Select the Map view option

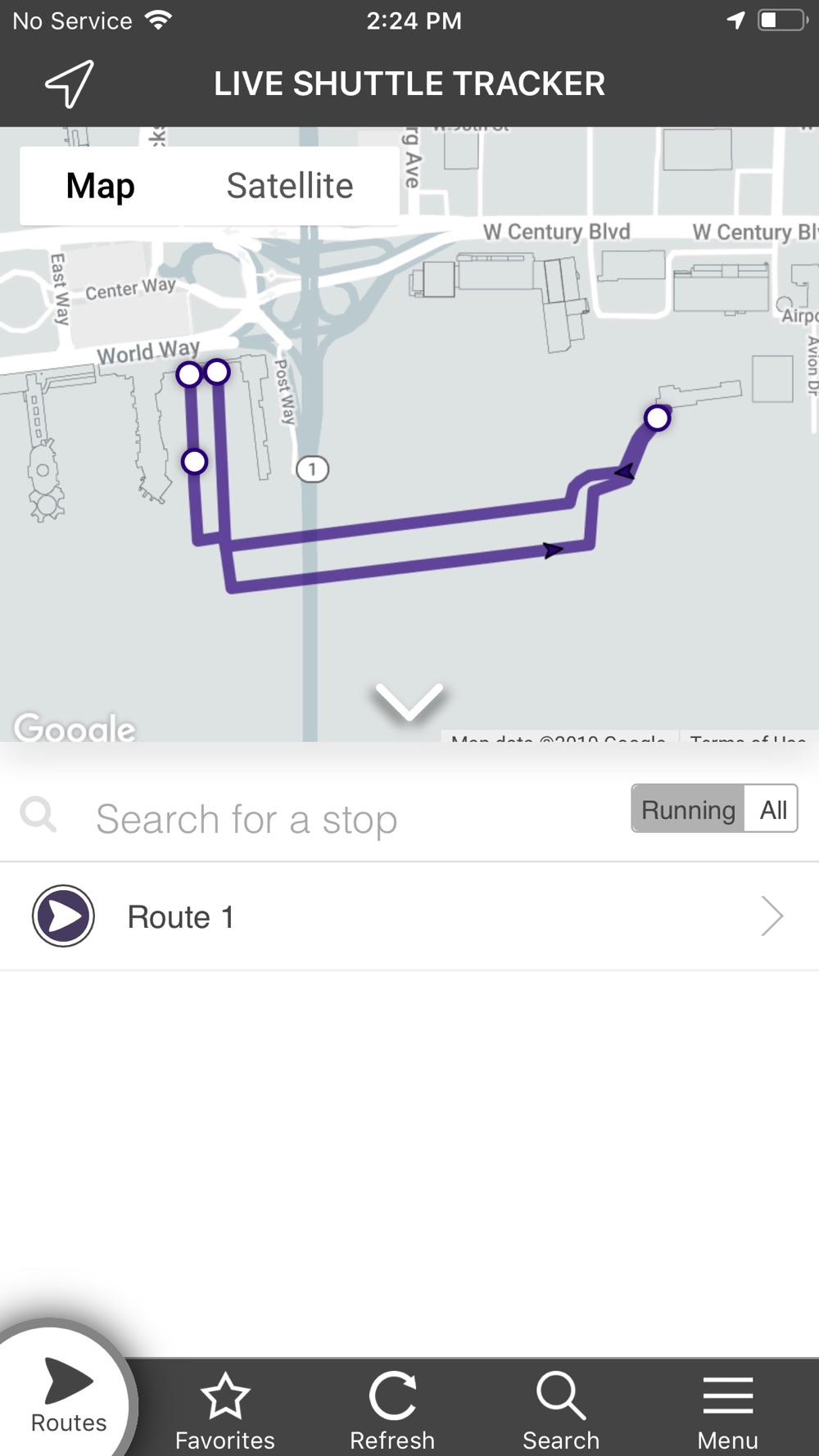[101, 186]
